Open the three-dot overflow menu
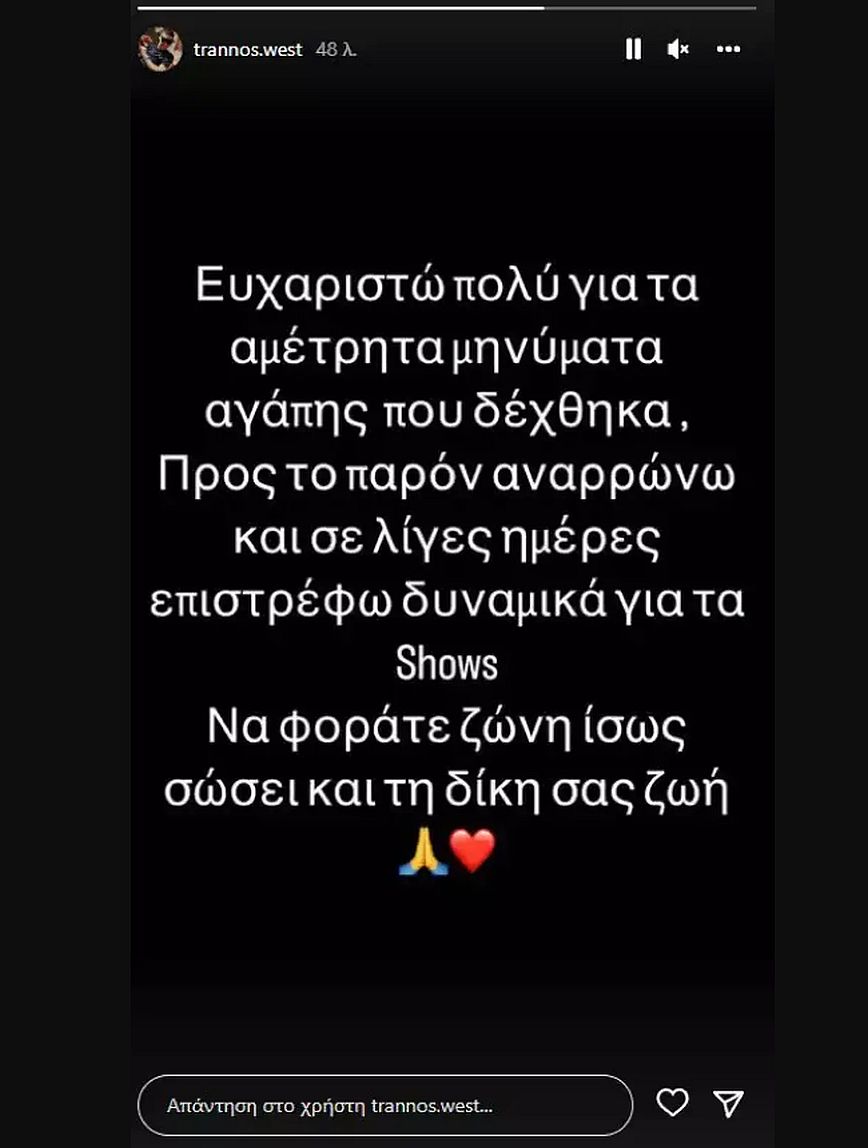This screenshot has width=868, height=1148. coord(729,49)
